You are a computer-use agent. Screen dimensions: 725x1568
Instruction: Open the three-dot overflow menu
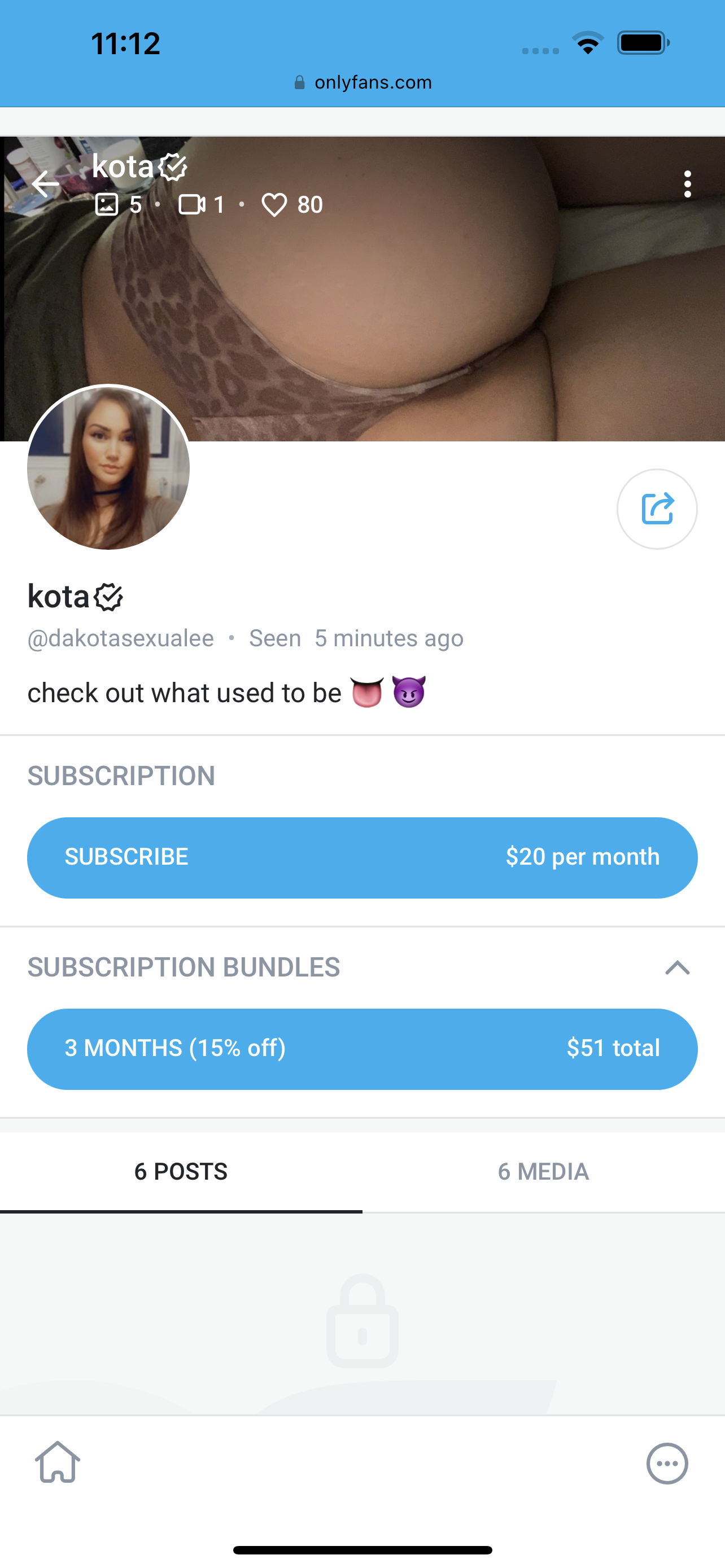687,184
